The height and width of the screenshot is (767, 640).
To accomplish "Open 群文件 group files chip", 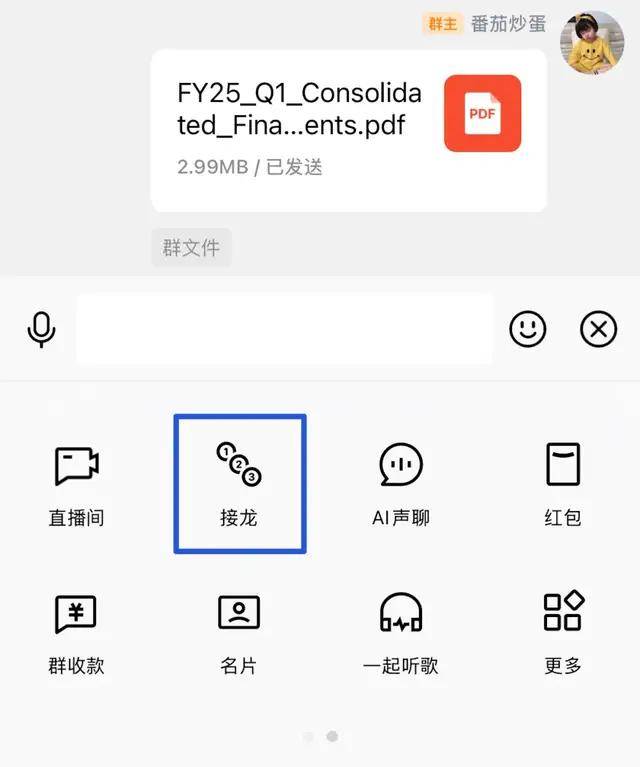I will (x=191, y=247).
